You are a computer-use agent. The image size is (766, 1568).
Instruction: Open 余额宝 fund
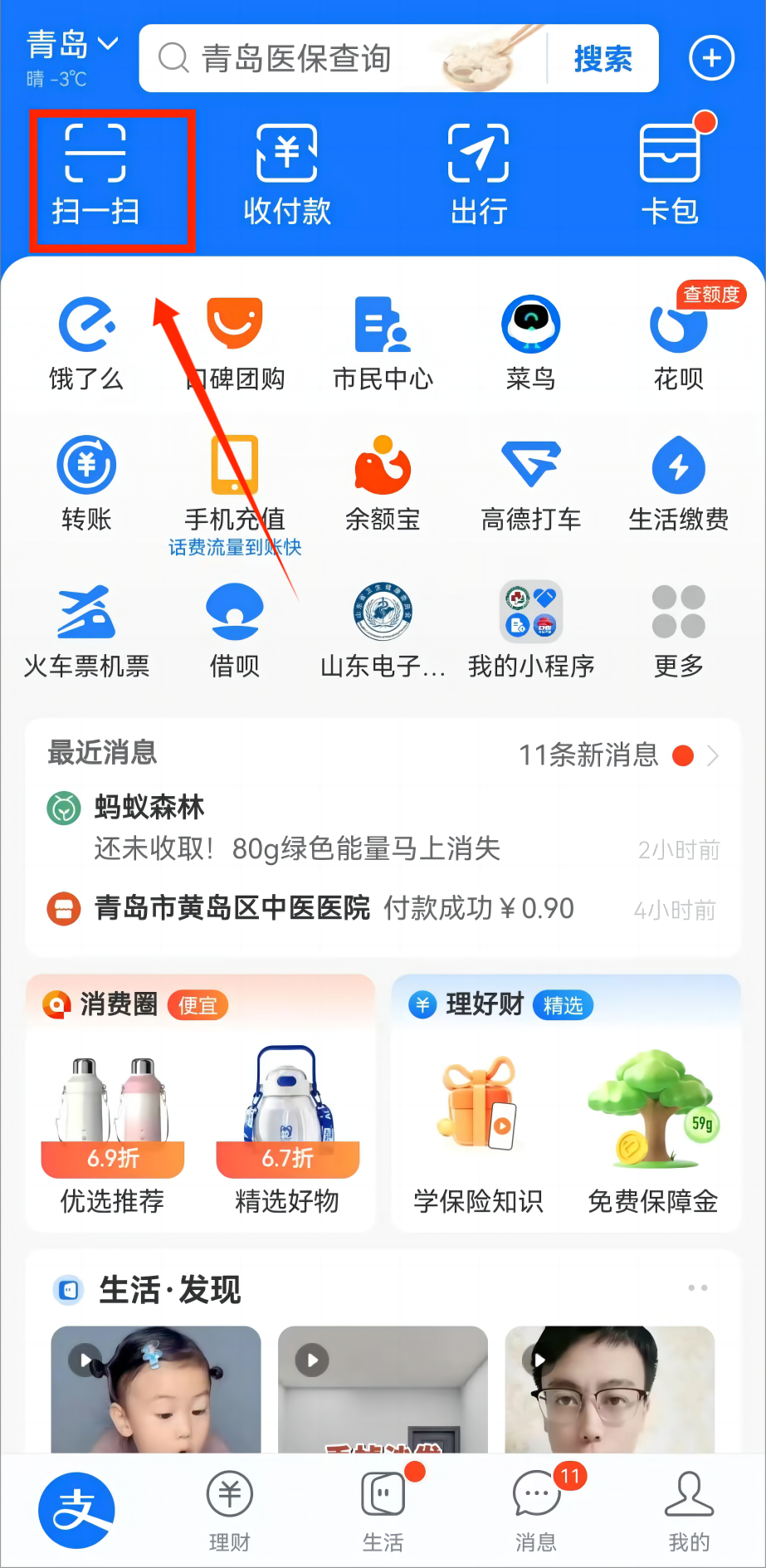(383, 483)
